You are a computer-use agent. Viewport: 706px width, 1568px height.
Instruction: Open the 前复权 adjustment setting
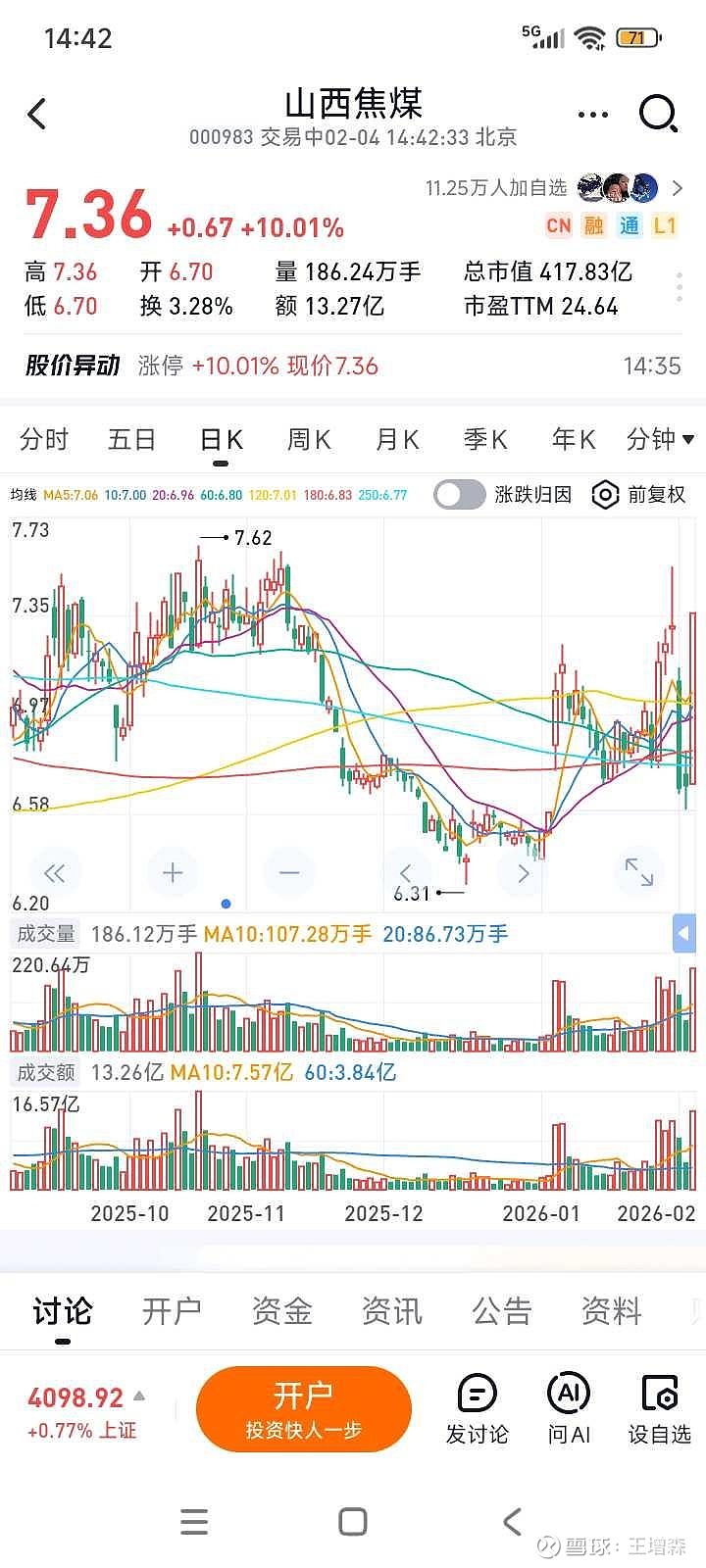(639, 495)
